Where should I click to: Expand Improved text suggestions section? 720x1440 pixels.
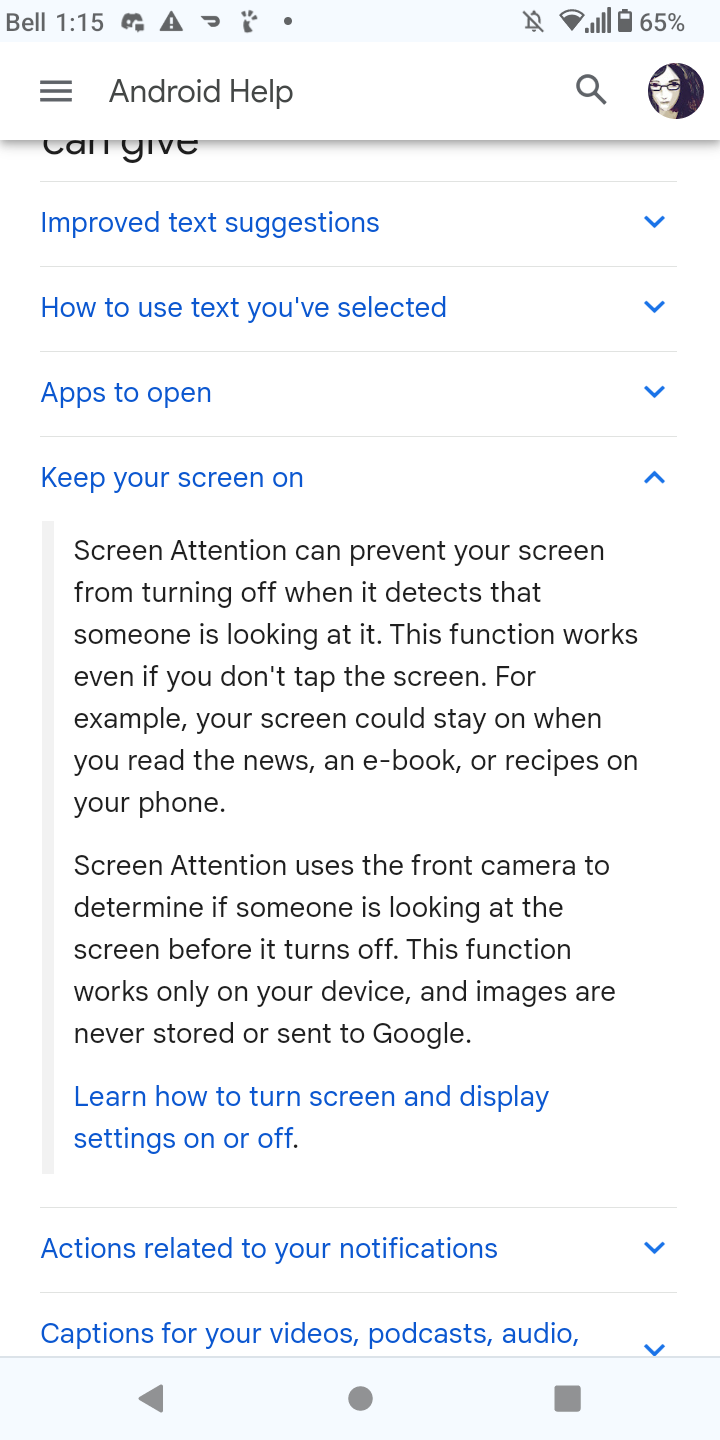210,222
